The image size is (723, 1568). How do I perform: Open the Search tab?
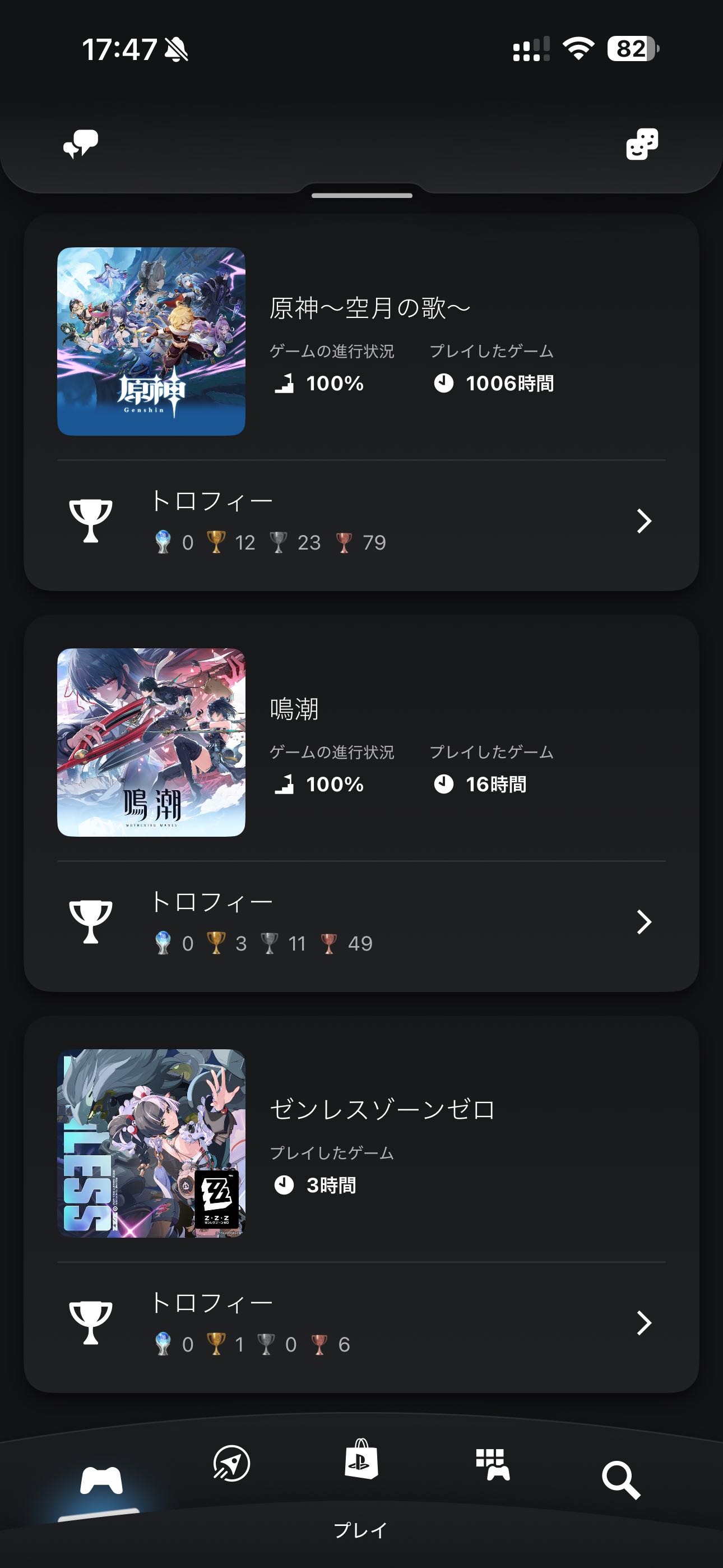click(621, 1480)
